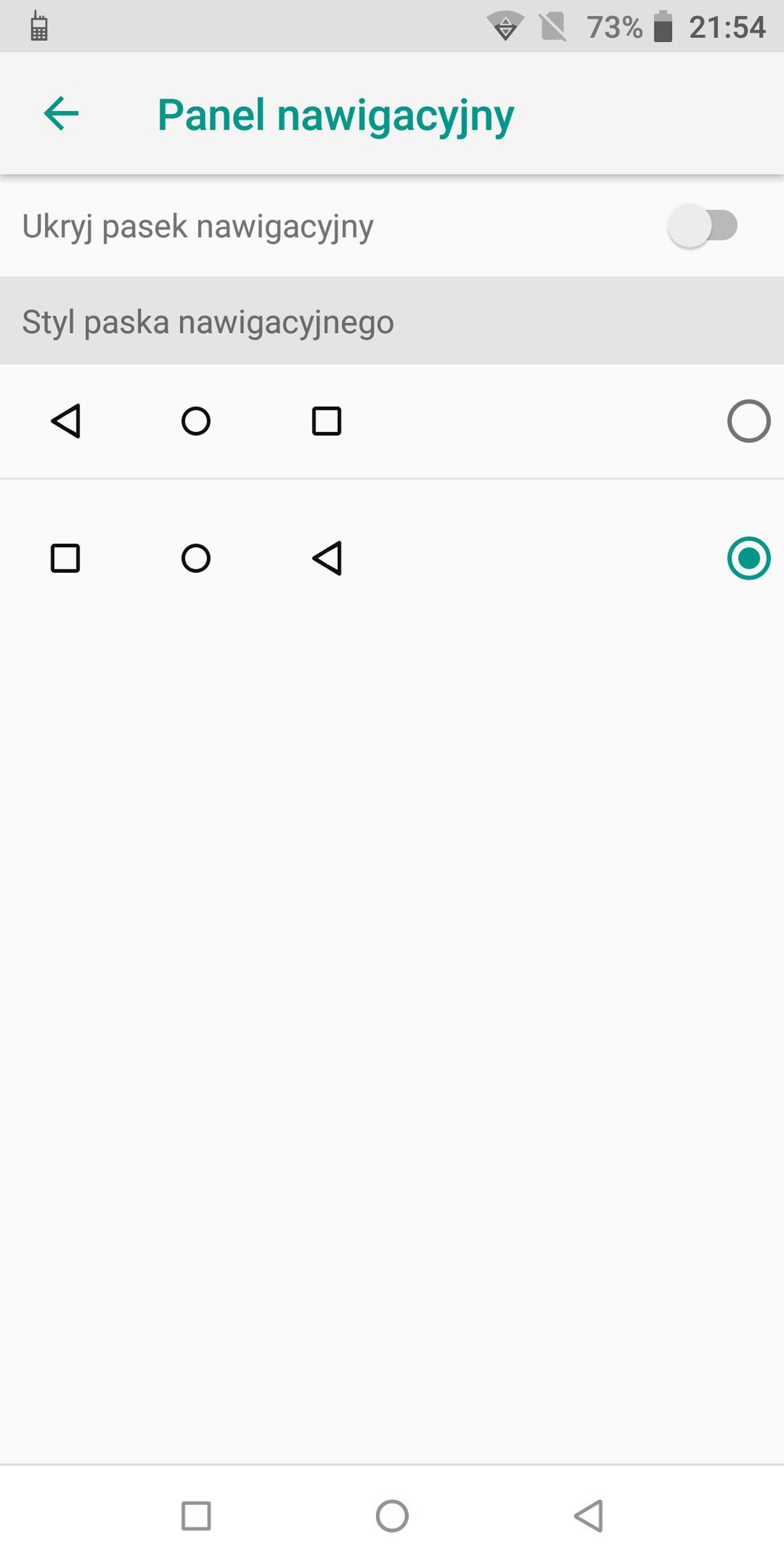Open recent apps from the system bar

(196, 1516)
